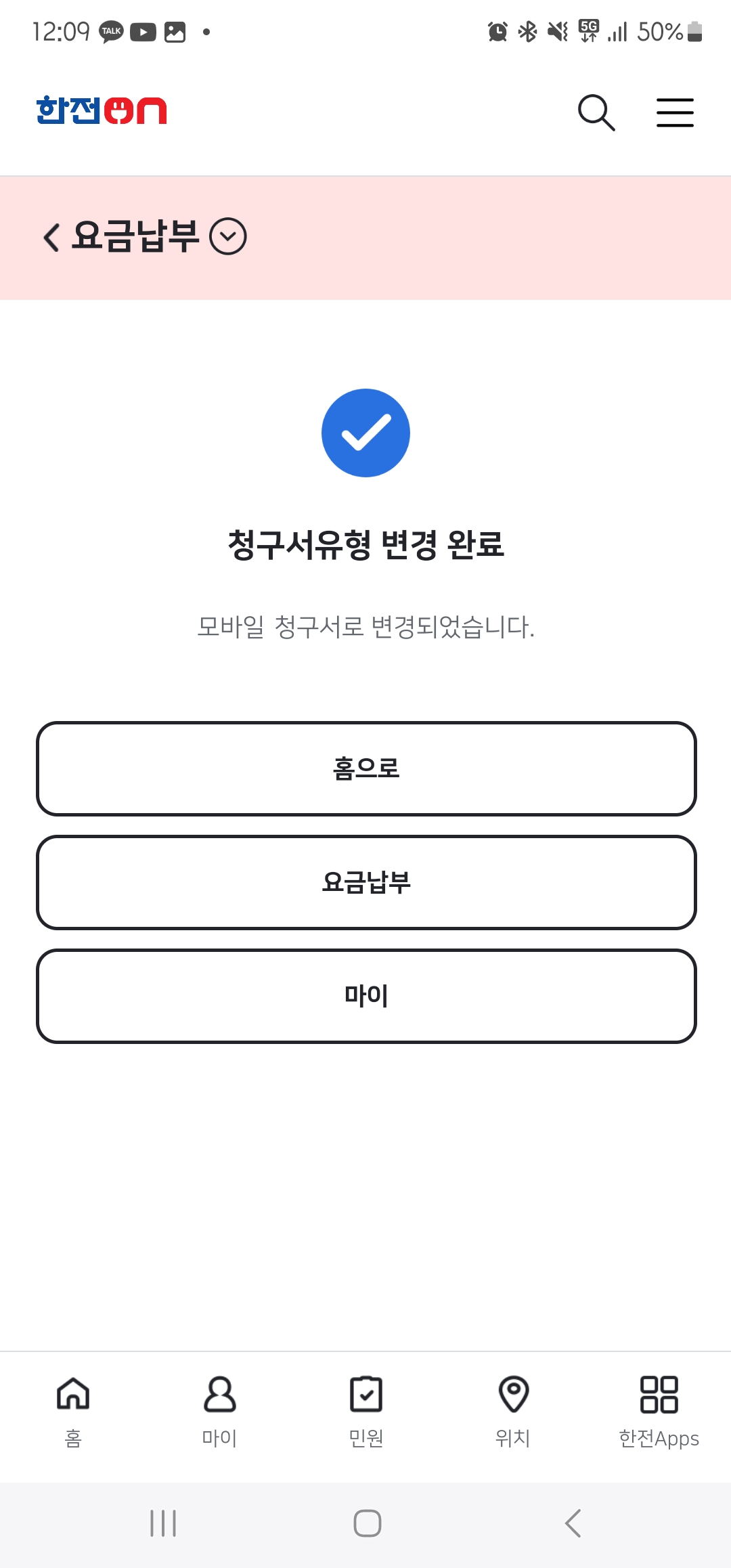Image resolution: width=731 pixels, height=1568 pixels.
Task: Open the hamburger menu
Action: click(x=675, y=112)
